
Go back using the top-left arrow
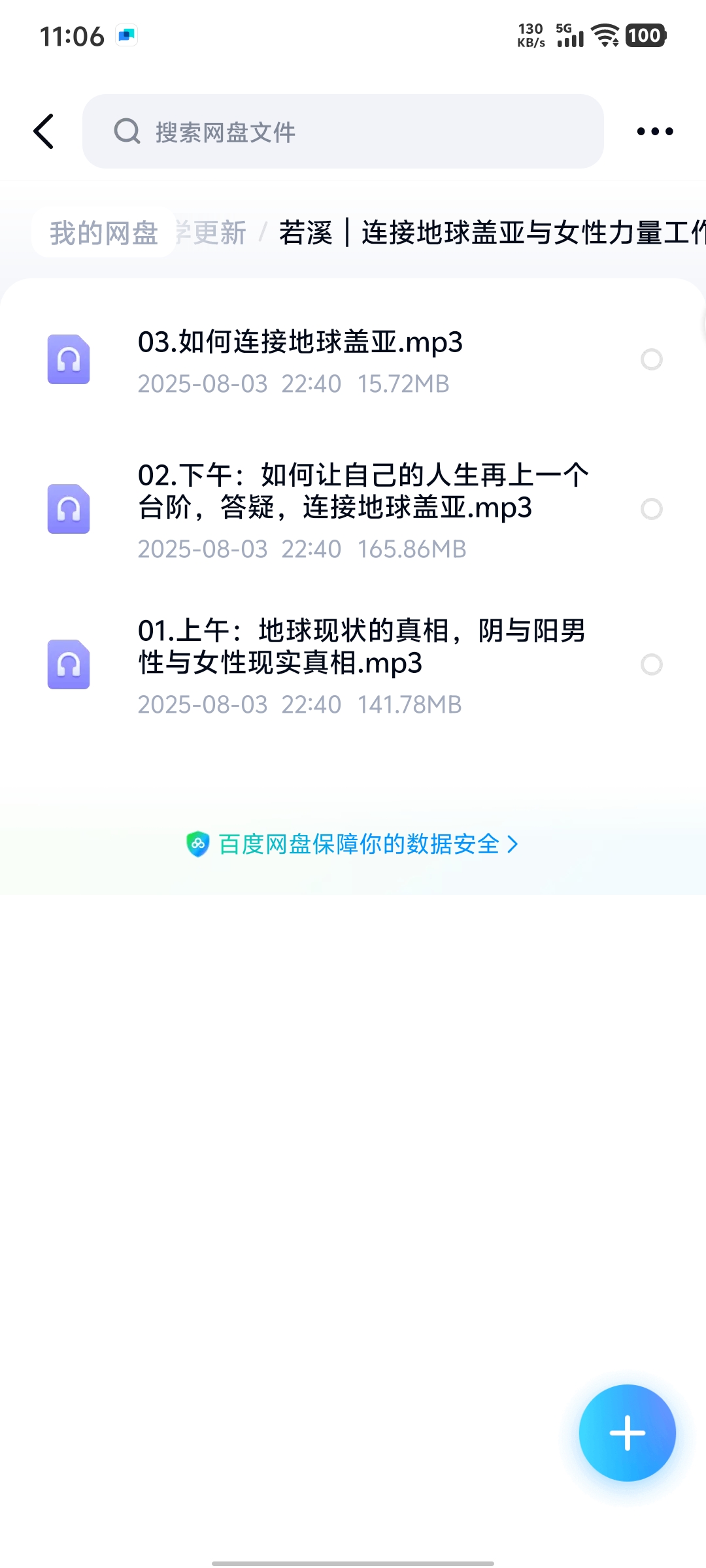click(44, 131)
